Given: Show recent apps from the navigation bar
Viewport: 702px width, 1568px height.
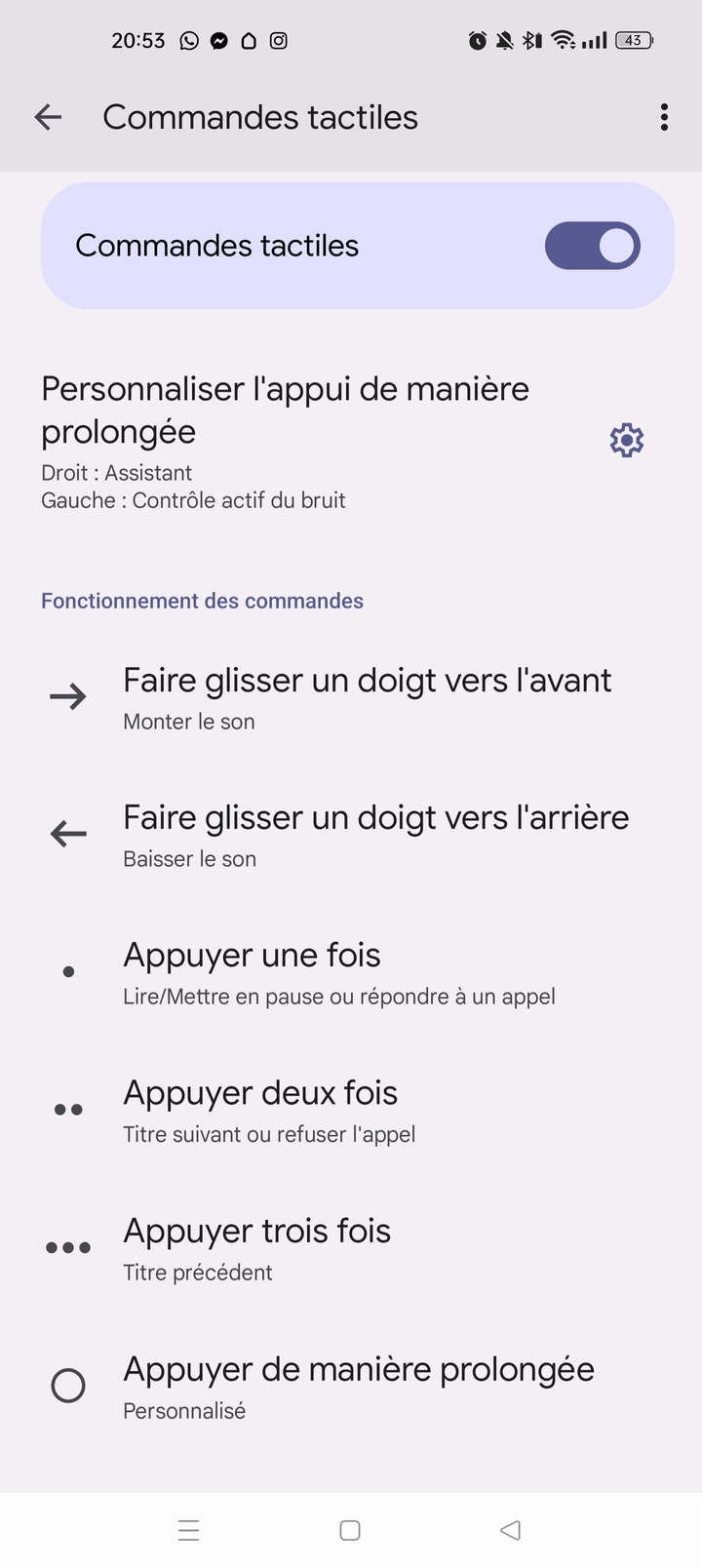Looking at the screenshot, I should 189,1530.
